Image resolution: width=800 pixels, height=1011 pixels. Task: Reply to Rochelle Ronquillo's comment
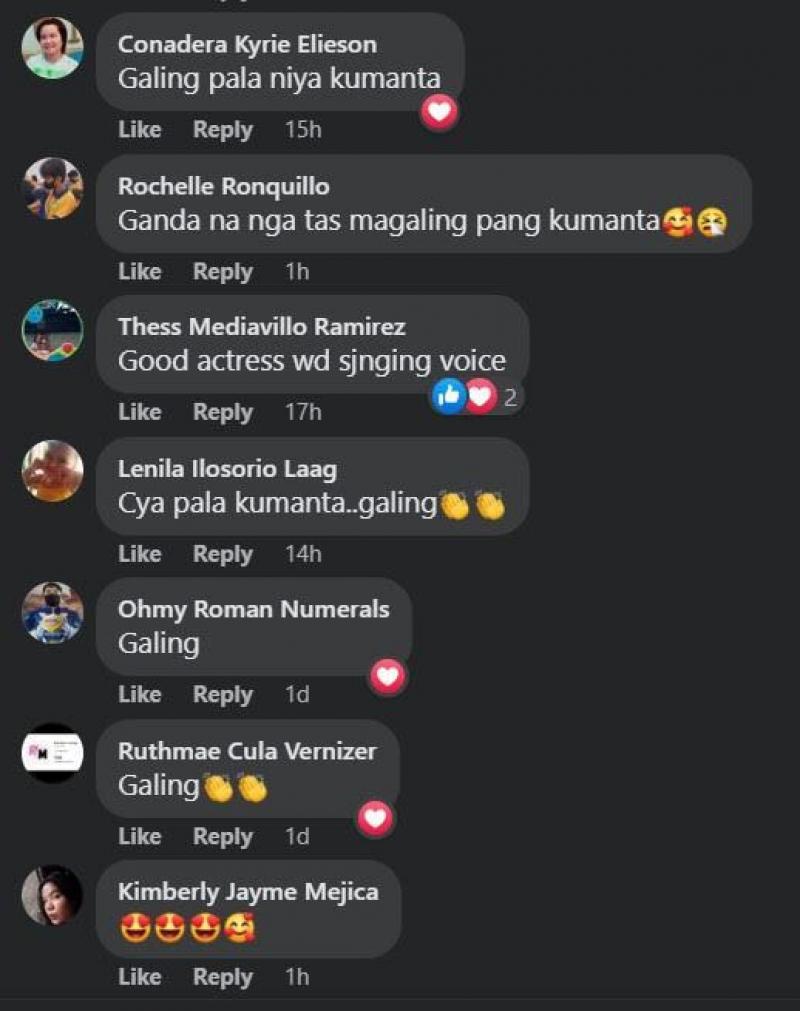(222, 271)
